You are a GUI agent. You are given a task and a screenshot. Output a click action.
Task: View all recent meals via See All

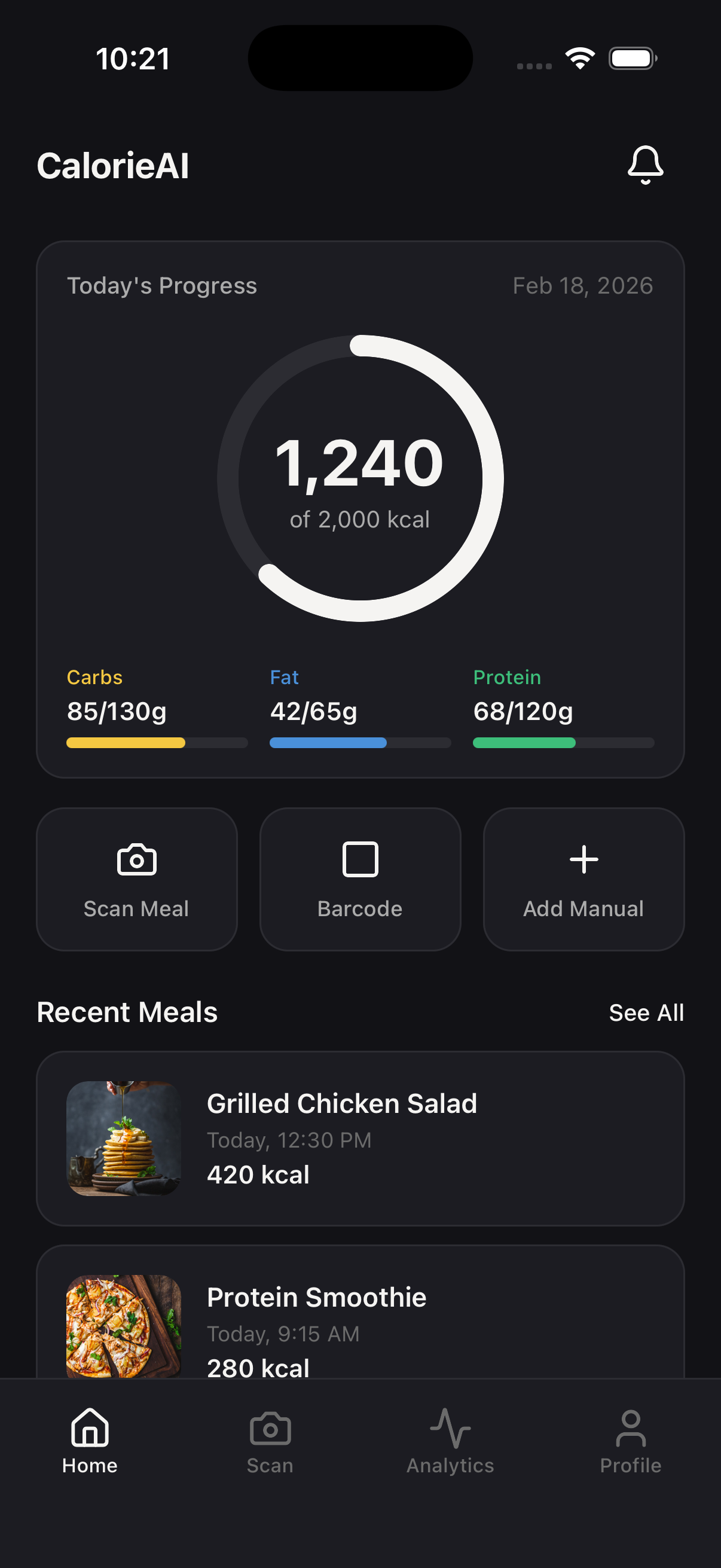(646, 1013)
